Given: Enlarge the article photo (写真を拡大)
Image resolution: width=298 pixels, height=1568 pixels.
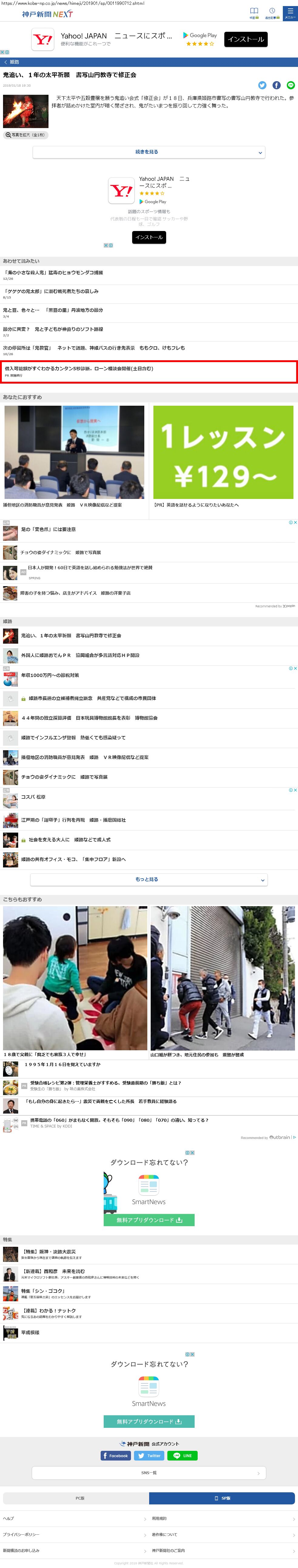Looking at the screenshot, I should (25, 135).
